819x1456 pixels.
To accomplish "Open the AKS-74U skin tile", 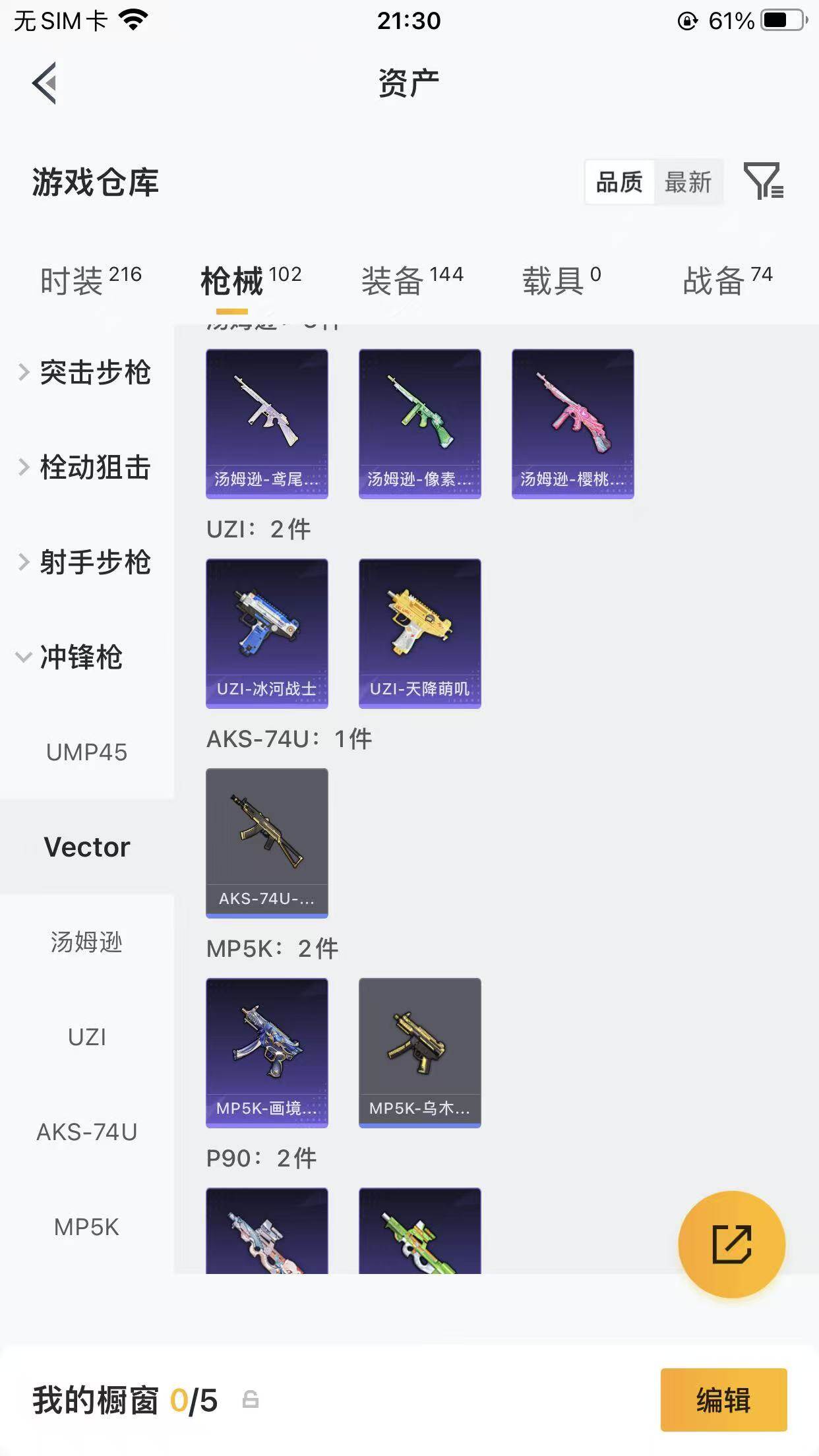I will tap(267, 843).
